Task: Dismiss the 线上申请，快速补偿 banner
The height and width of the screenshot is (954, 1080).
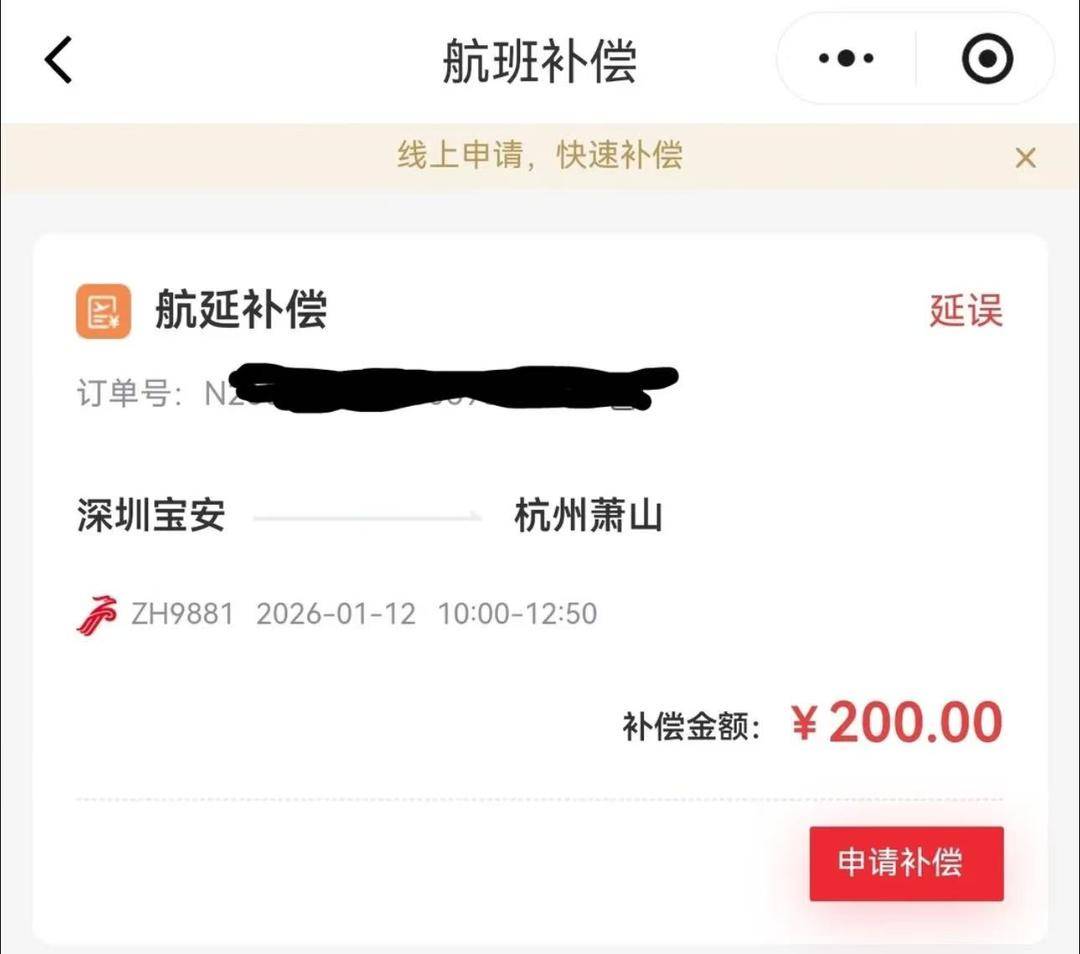Action: click(1025, 157)
